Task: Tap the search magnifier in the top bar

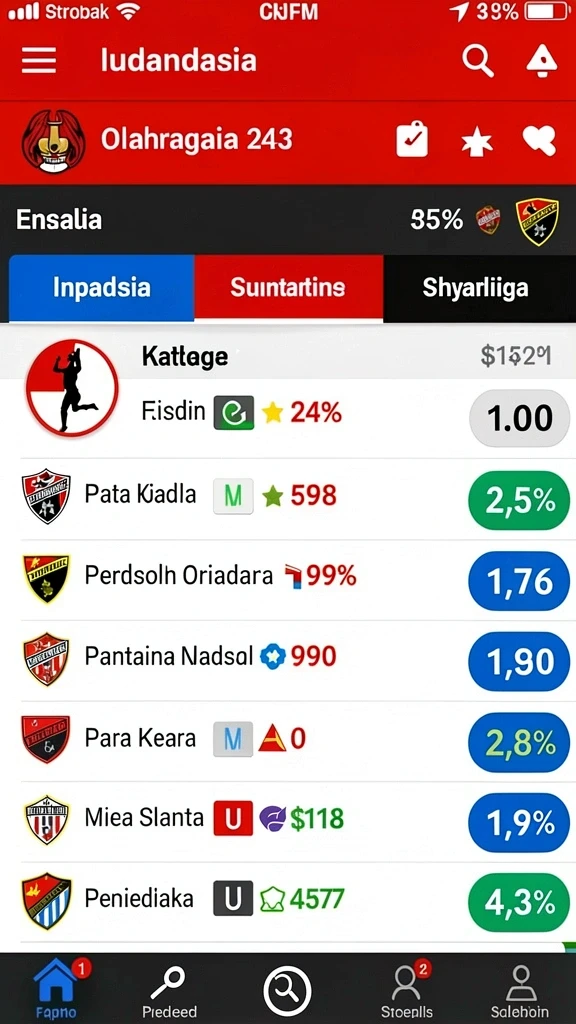Action: (x=477, y=61)
